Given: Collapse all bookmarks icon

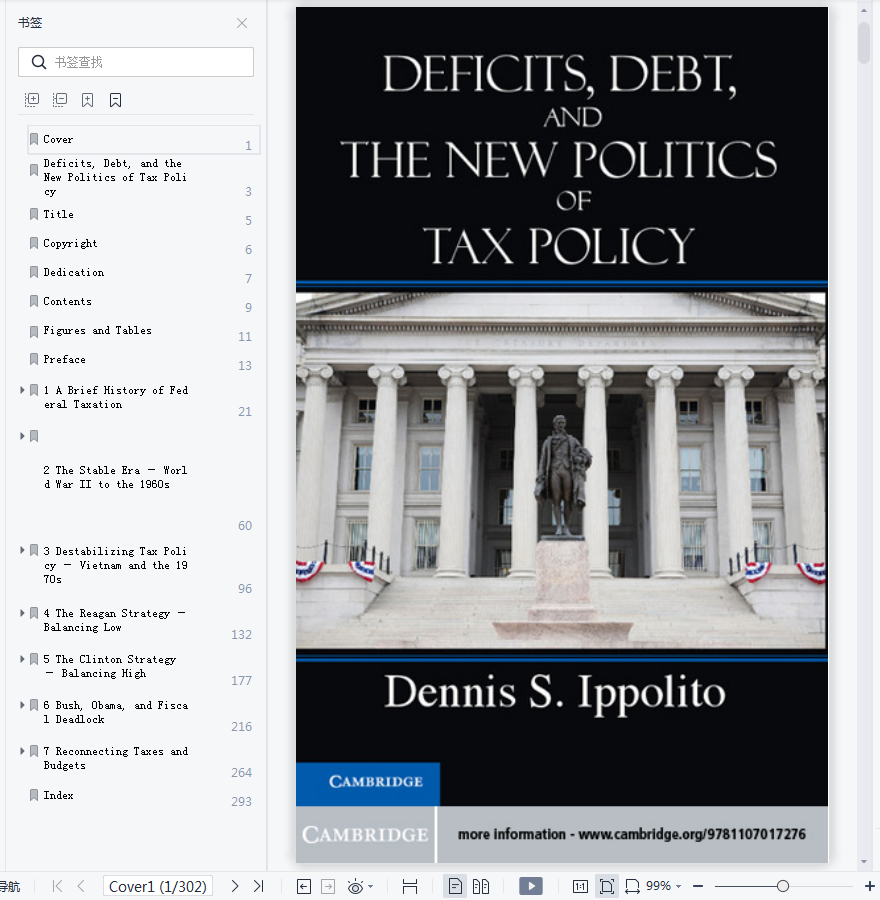Looking at the screenshot, I should tap(60, 100).
